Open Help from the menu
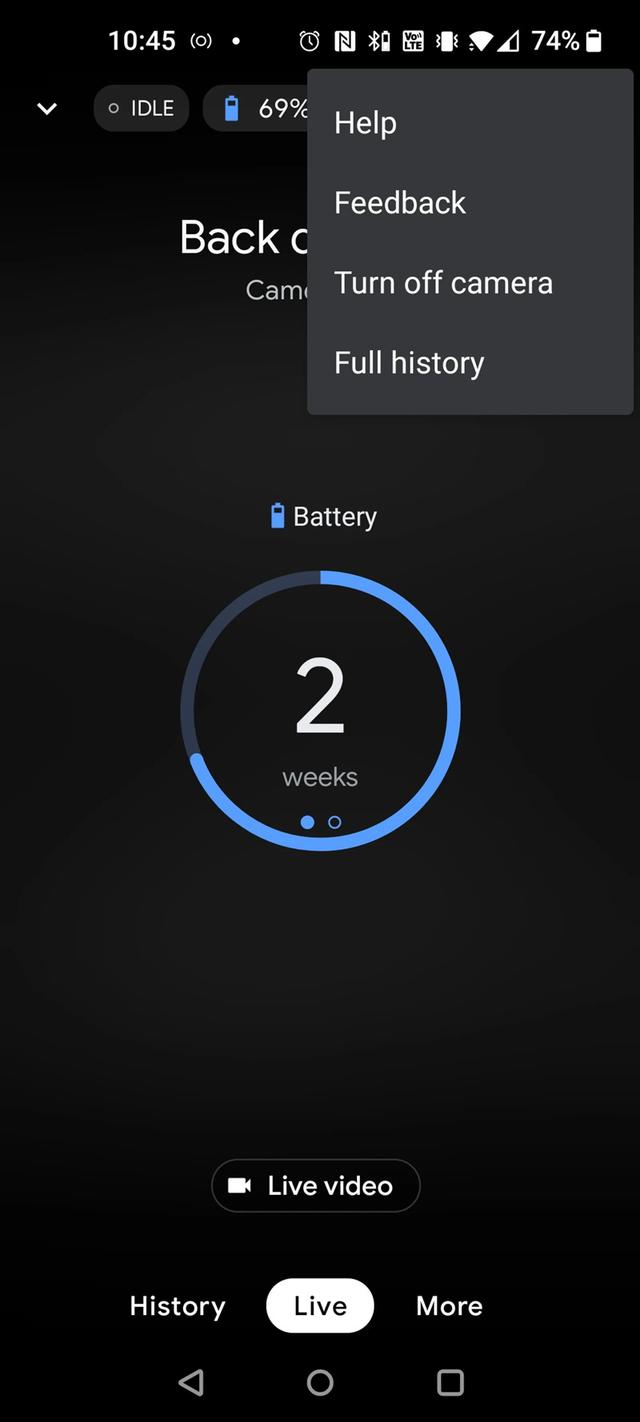The width and height of the screenshot is (640, 1422). point(366,123)
